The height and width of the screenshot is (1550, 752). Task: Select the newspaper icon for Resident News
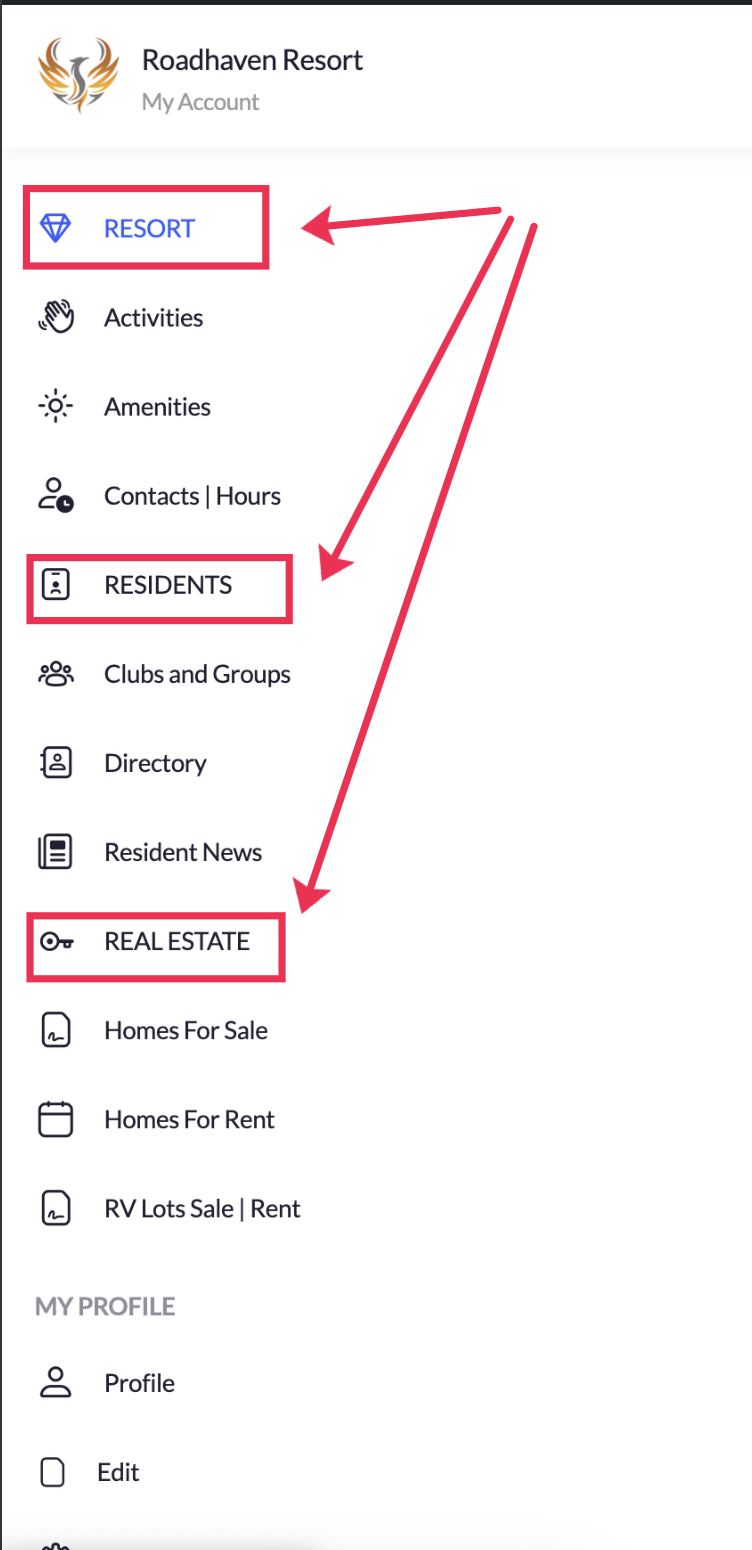(x=55, y=851)
